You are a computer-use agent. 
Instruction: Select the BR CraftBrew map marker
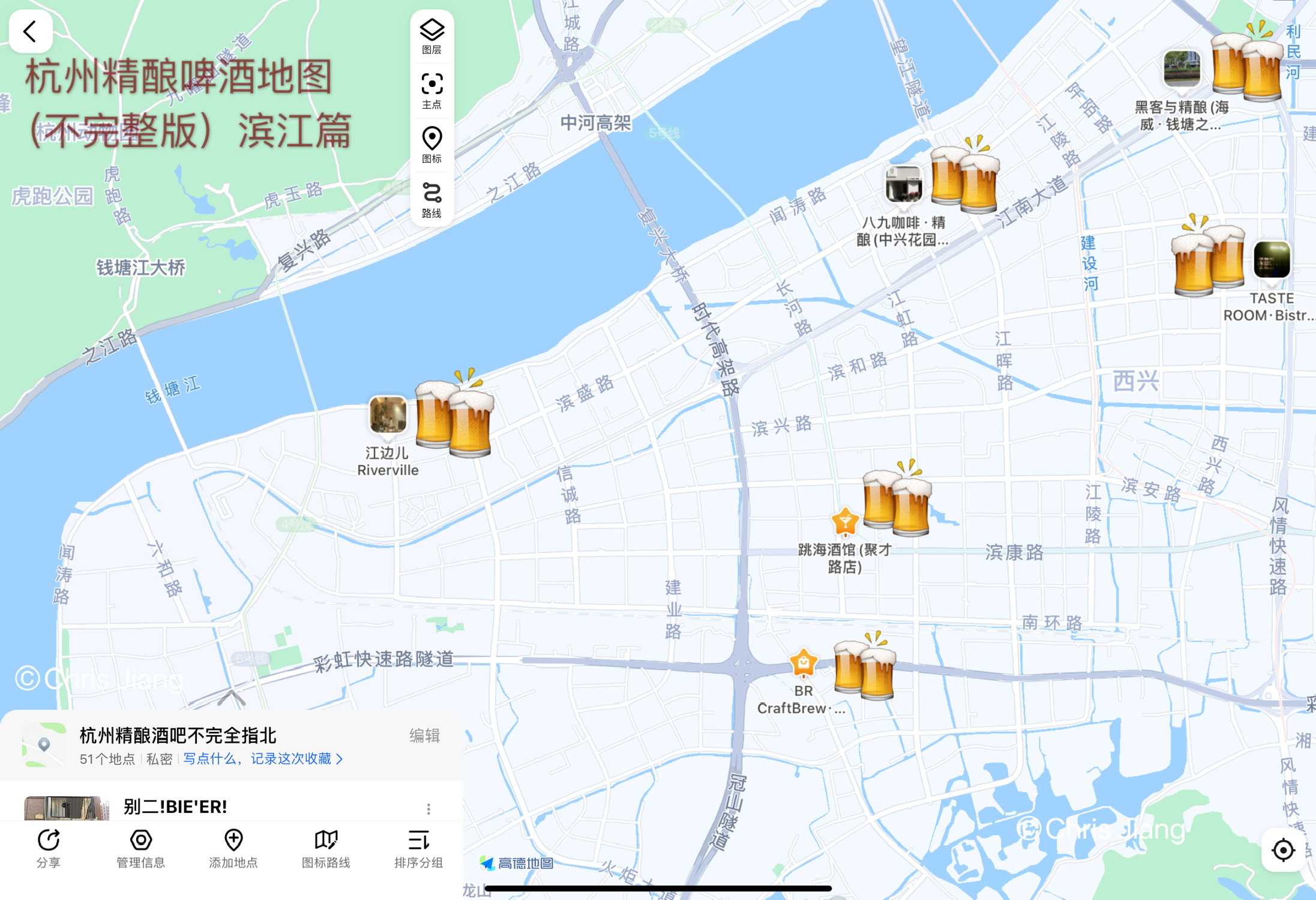point(804,663)
